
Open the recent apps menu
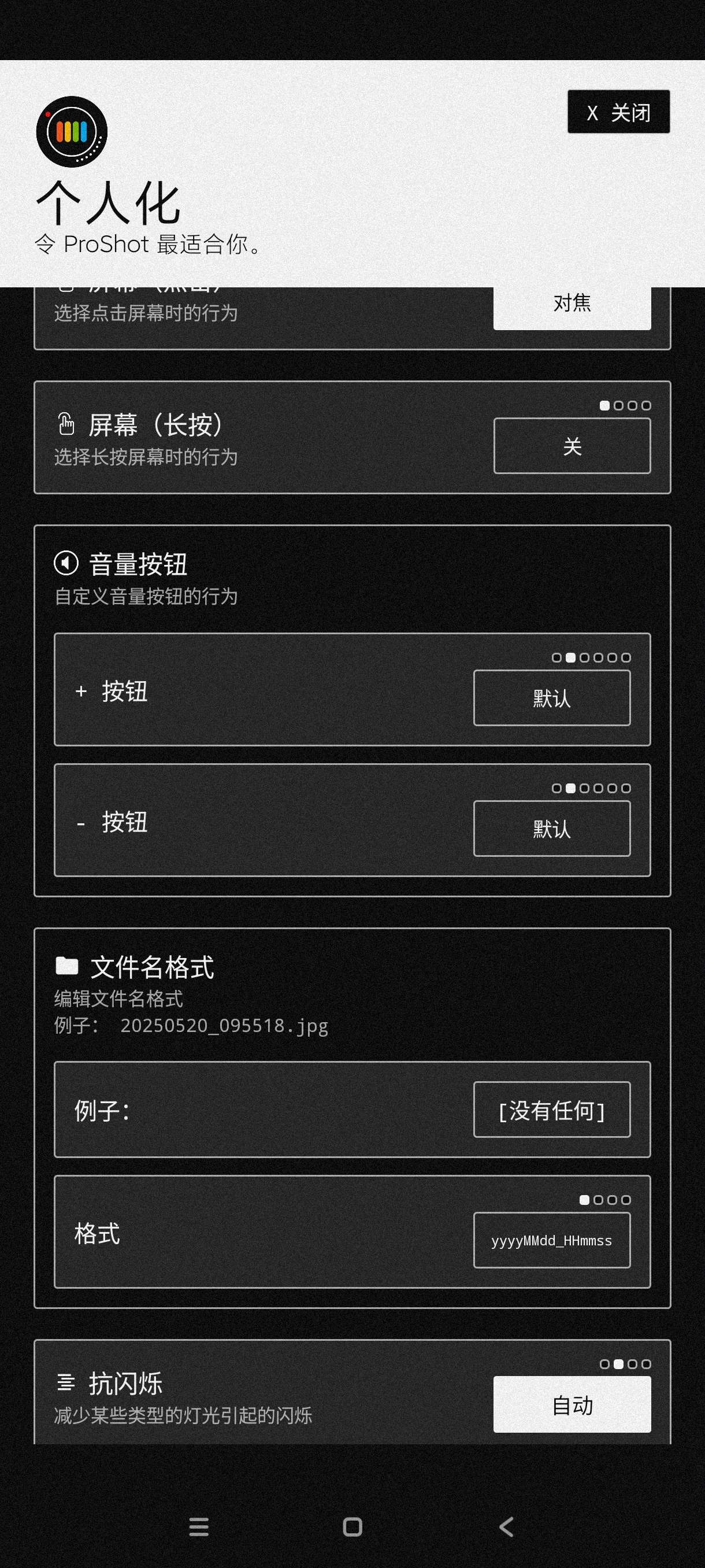coord(199,1526)
